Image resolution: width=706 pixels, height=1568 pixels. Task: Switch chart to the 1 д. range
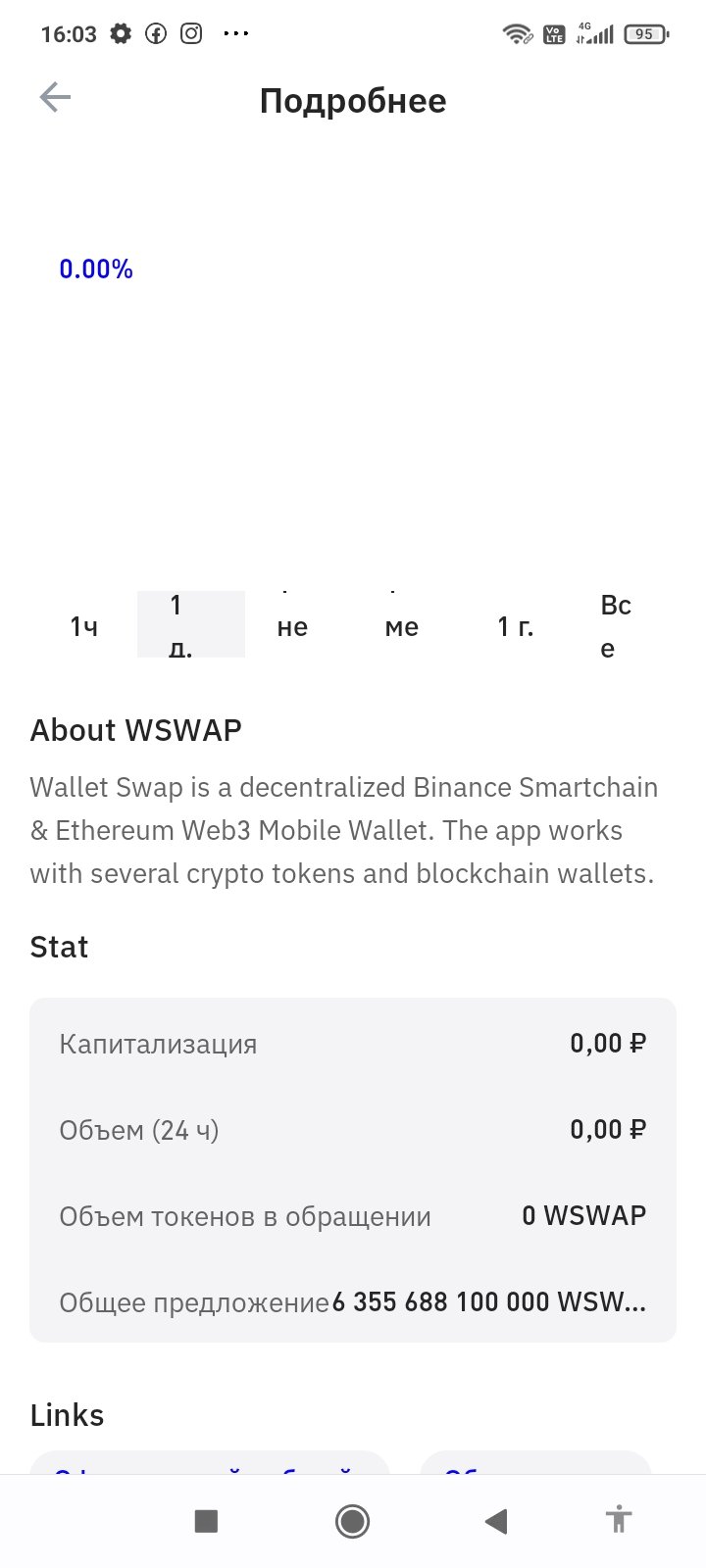point(191,624)
